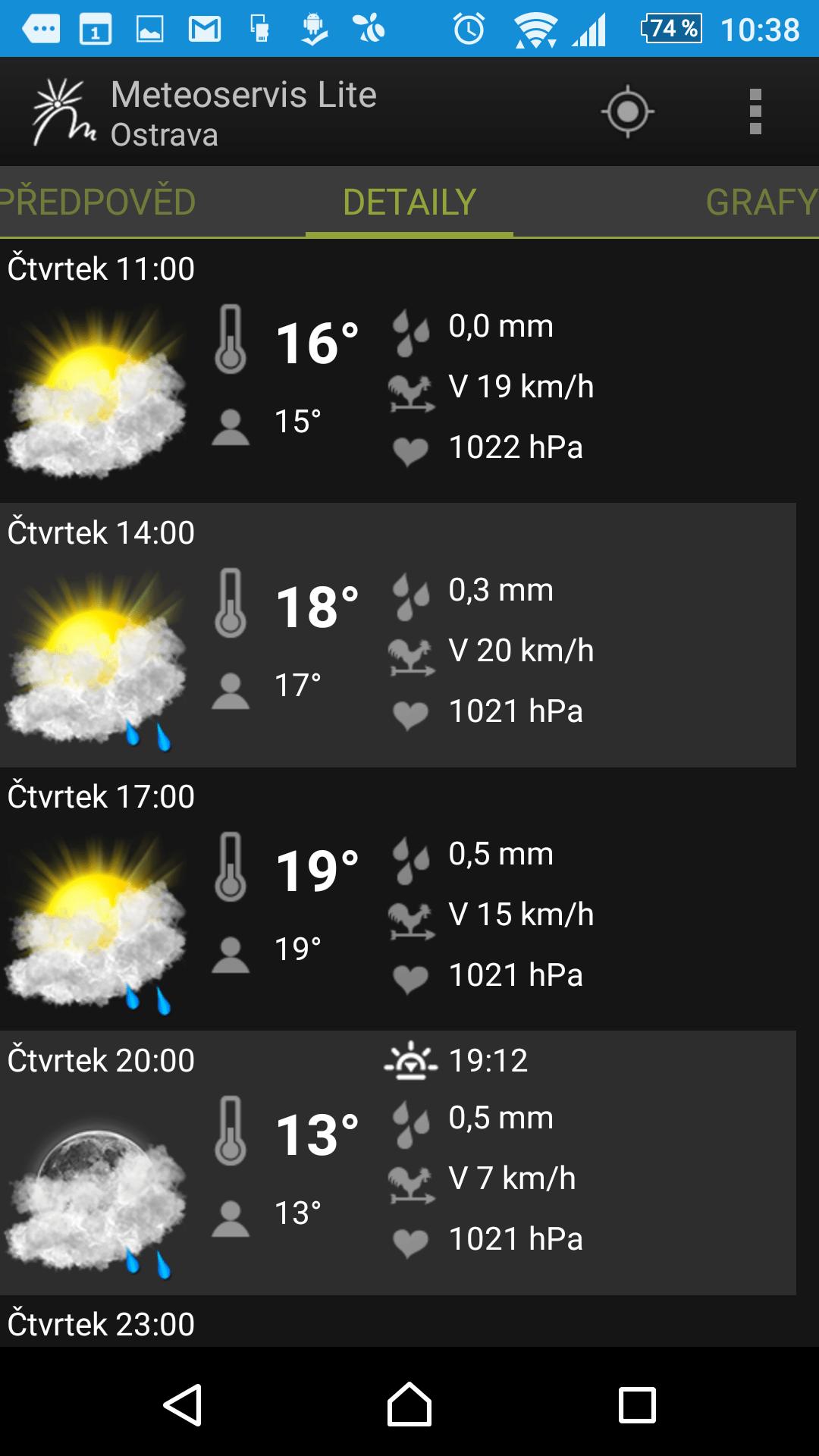This screenshot has width=819, height=1456.
Task: Open the three-dot overflow menu
Action: tap(755, 111)
